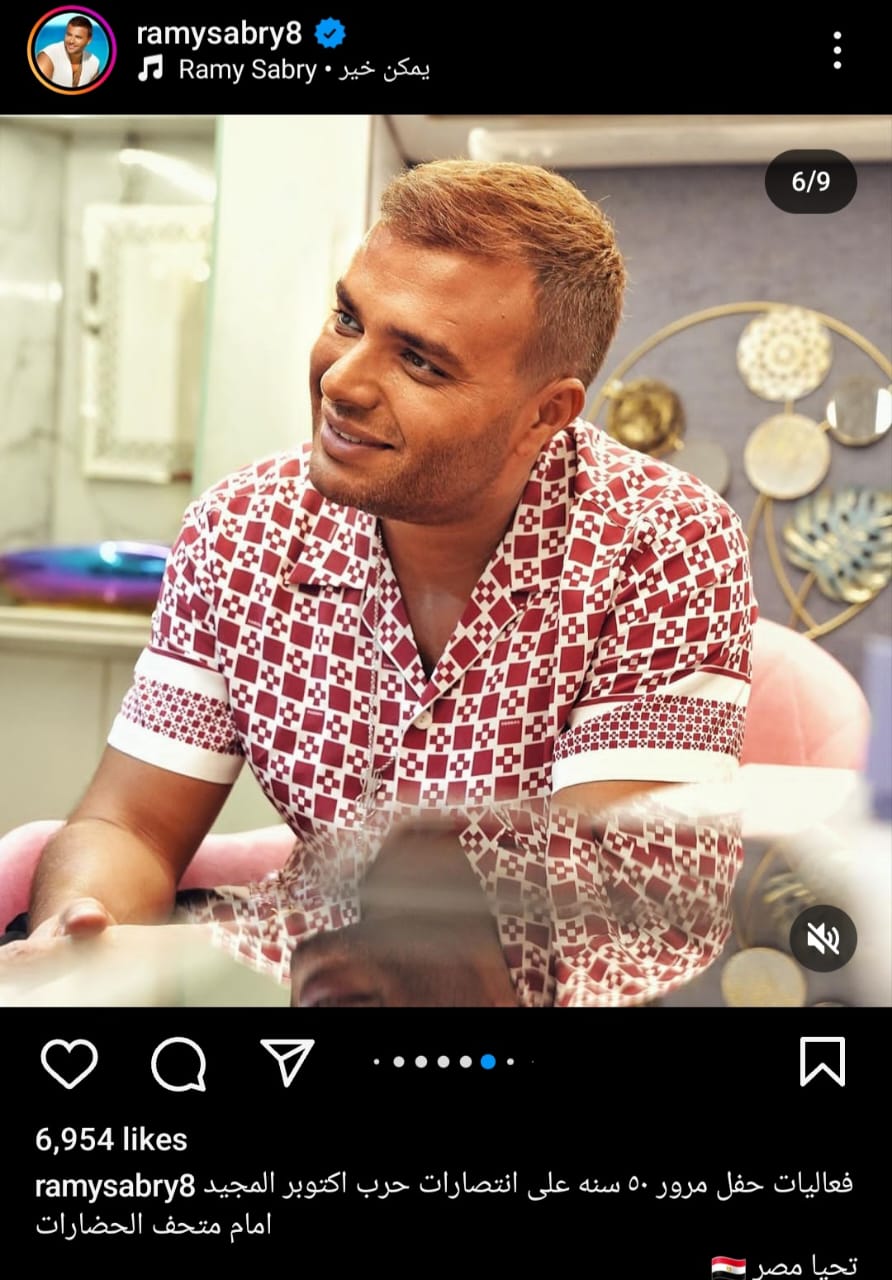Screen dimensions: 892x1280
Task: Open the comments on this post
Action: pos(178,1062)
